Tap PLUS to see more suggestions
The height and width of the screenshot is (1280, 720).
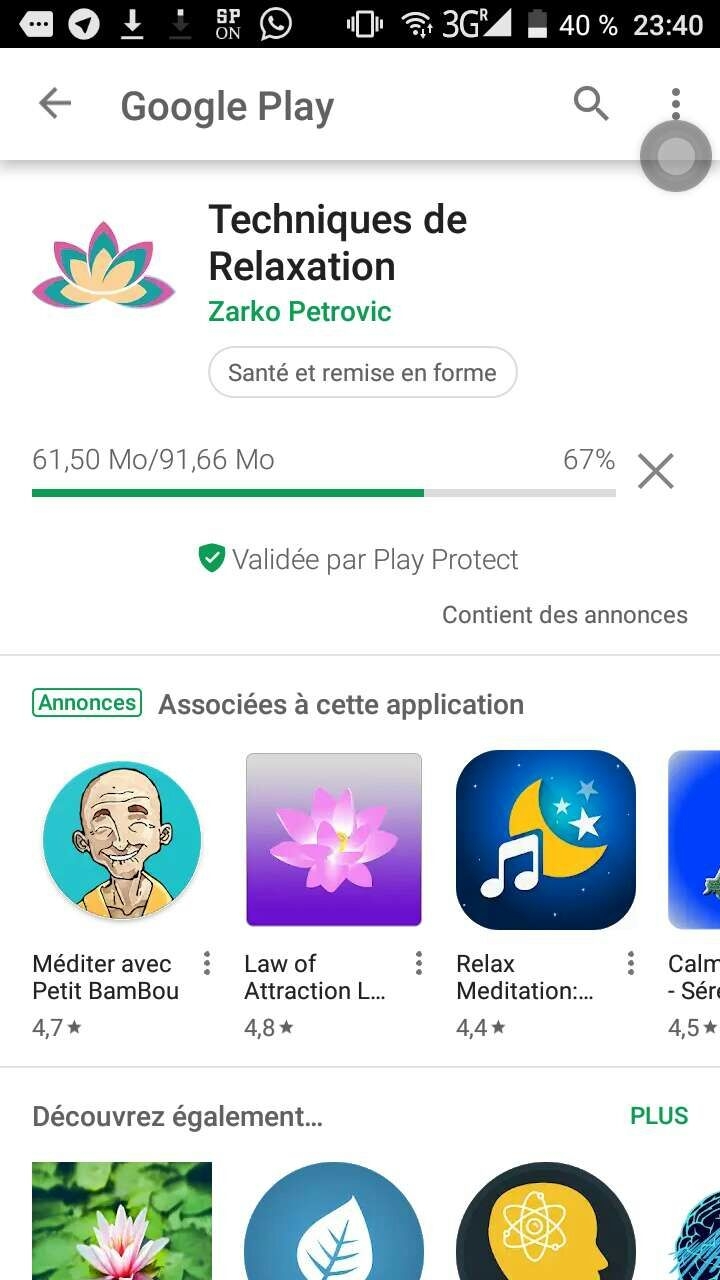coord(658,1116)
